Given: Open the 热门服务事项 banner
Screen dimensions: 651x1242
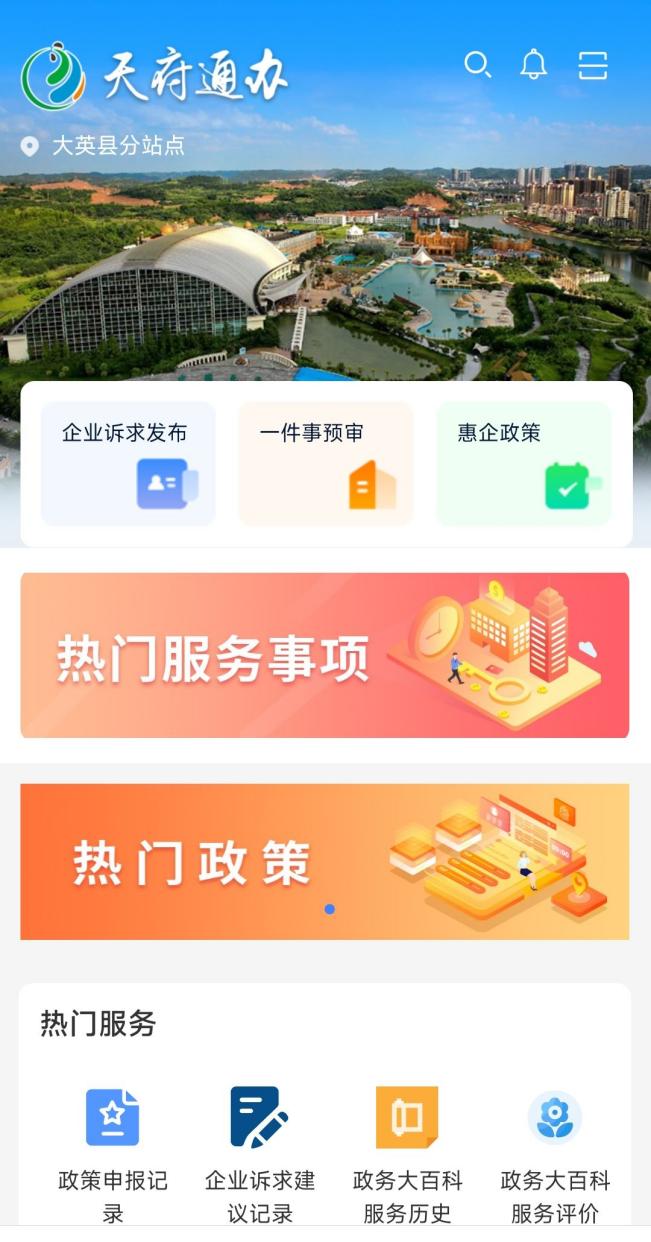Looking at the screenshot, I should pos(325,655).
